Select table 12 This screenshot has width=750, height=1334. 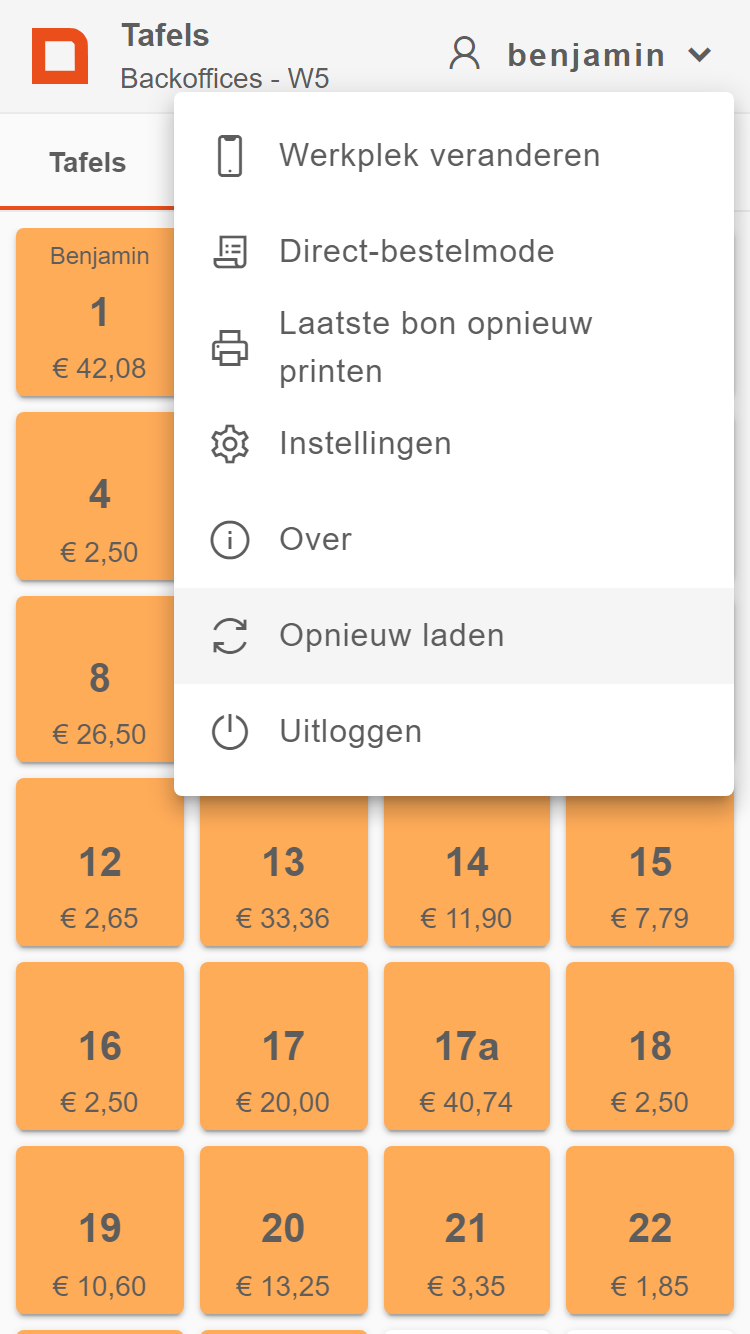point(100,862)
